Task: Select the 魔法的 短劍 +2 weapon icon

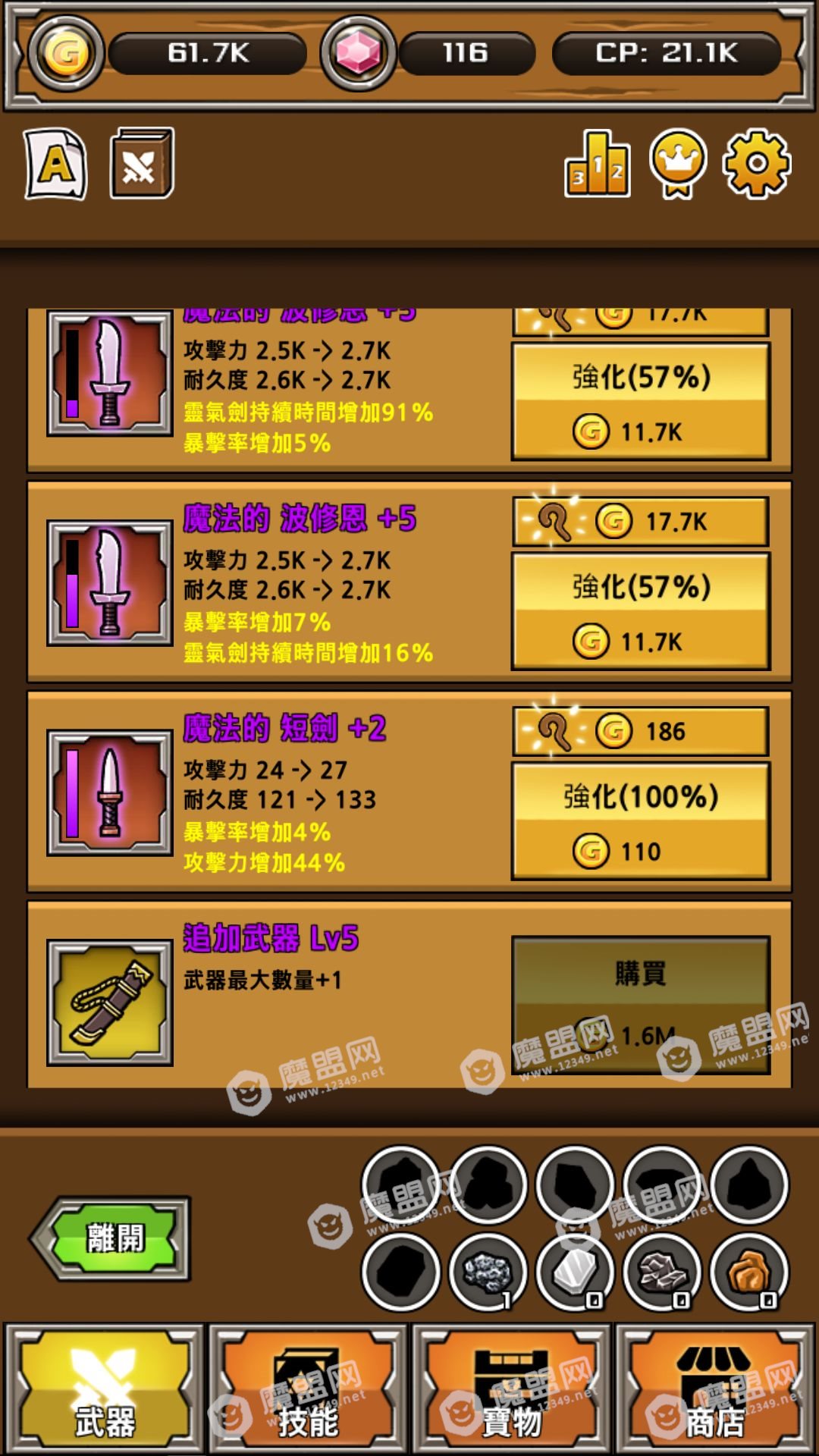Action: pyautogui.click(x=110, y=793)
